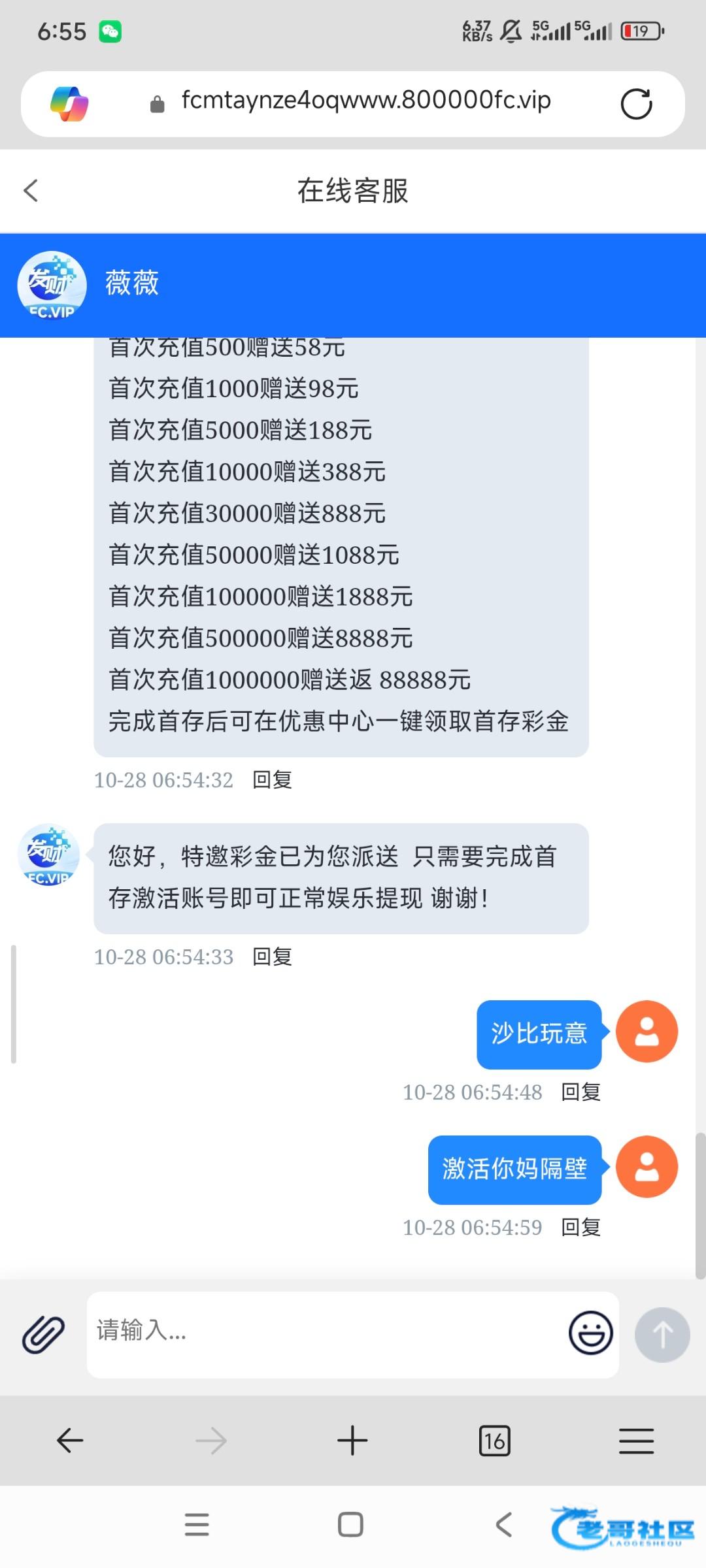Screen dimensions: 706x1568
Task: Tap 回复 under the 06:54:33 message
Action: click(272, 956)
